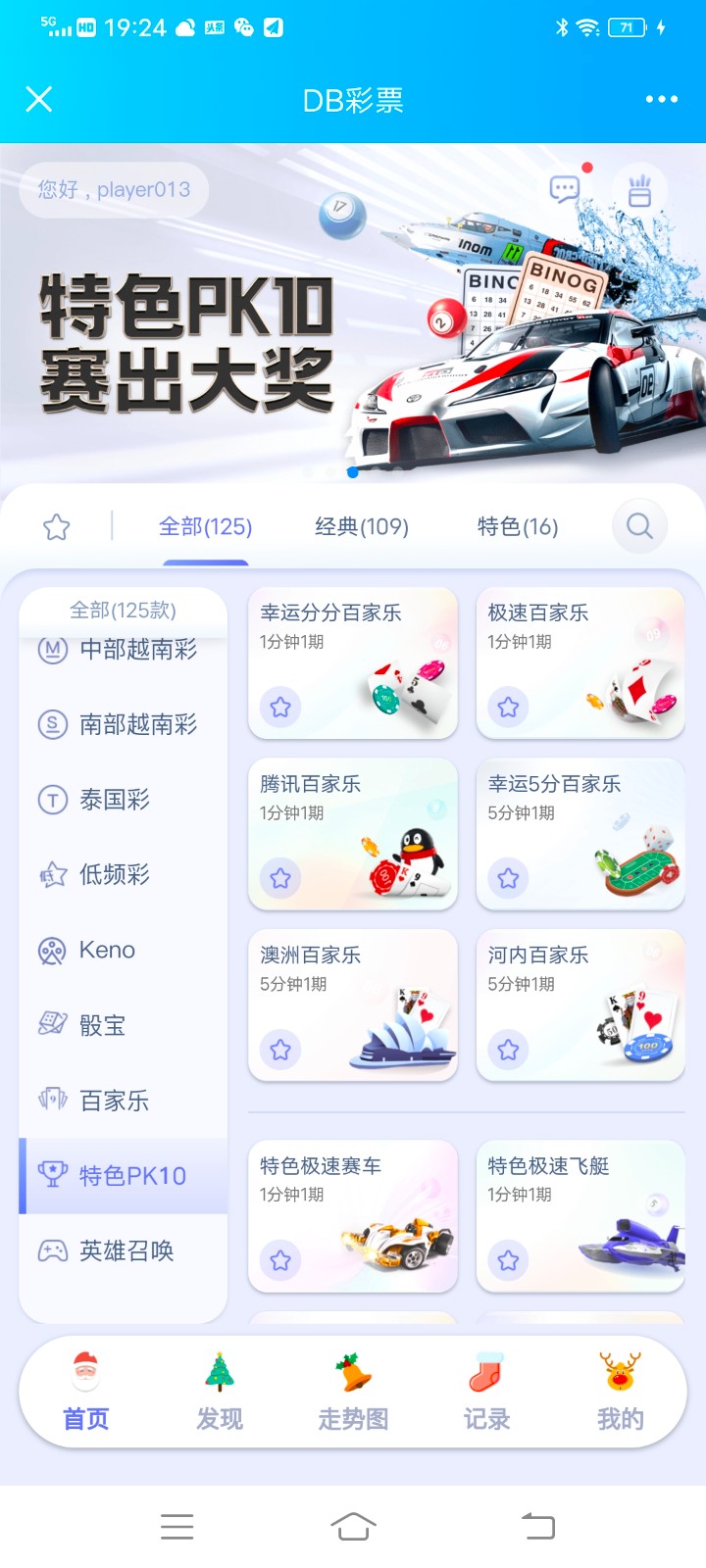Choose the 百家乐 category
The height and width of the screenshot is (1568, 706).
click(x=114, y=1101)
